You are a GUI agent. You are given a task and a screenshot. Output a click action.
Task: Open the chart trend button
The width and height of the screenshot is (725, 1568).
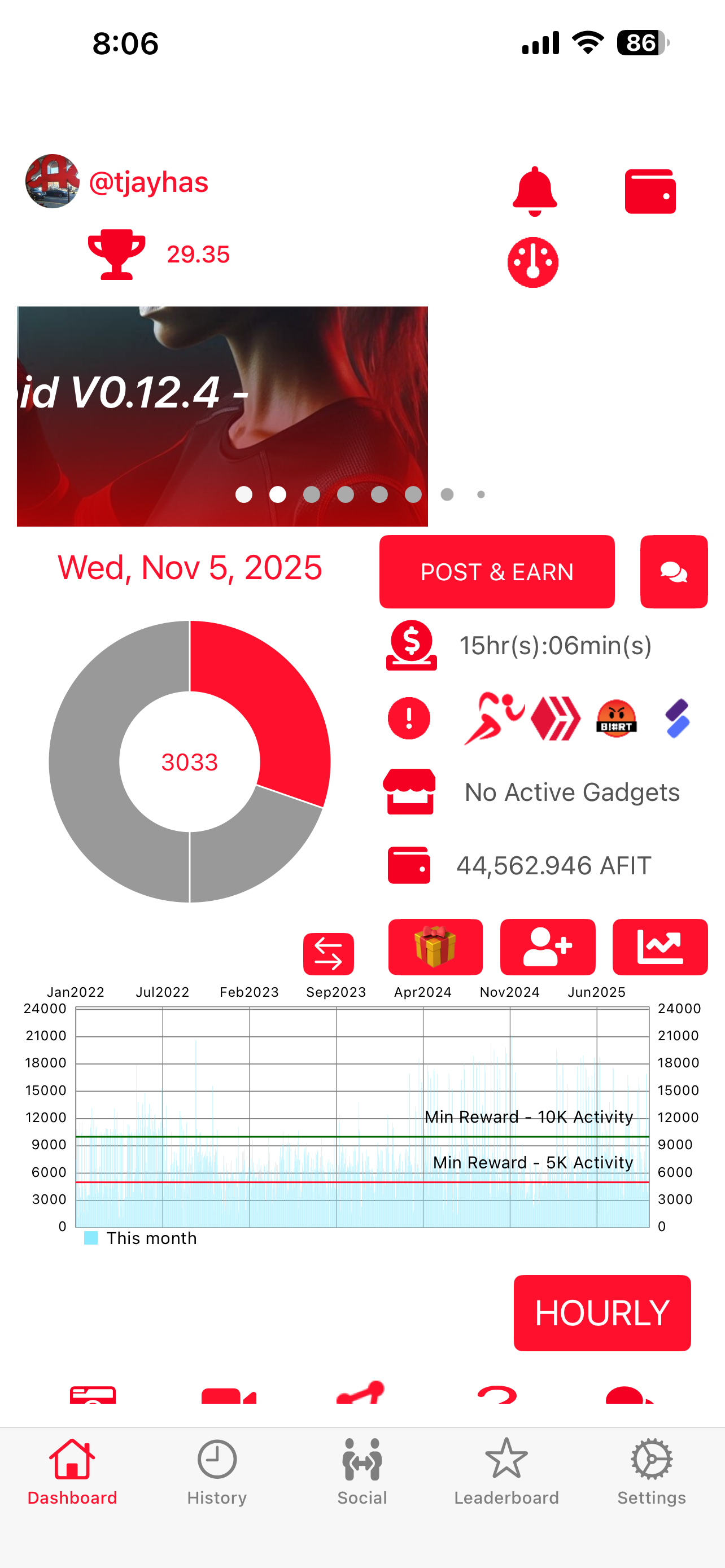coord(660,947)
